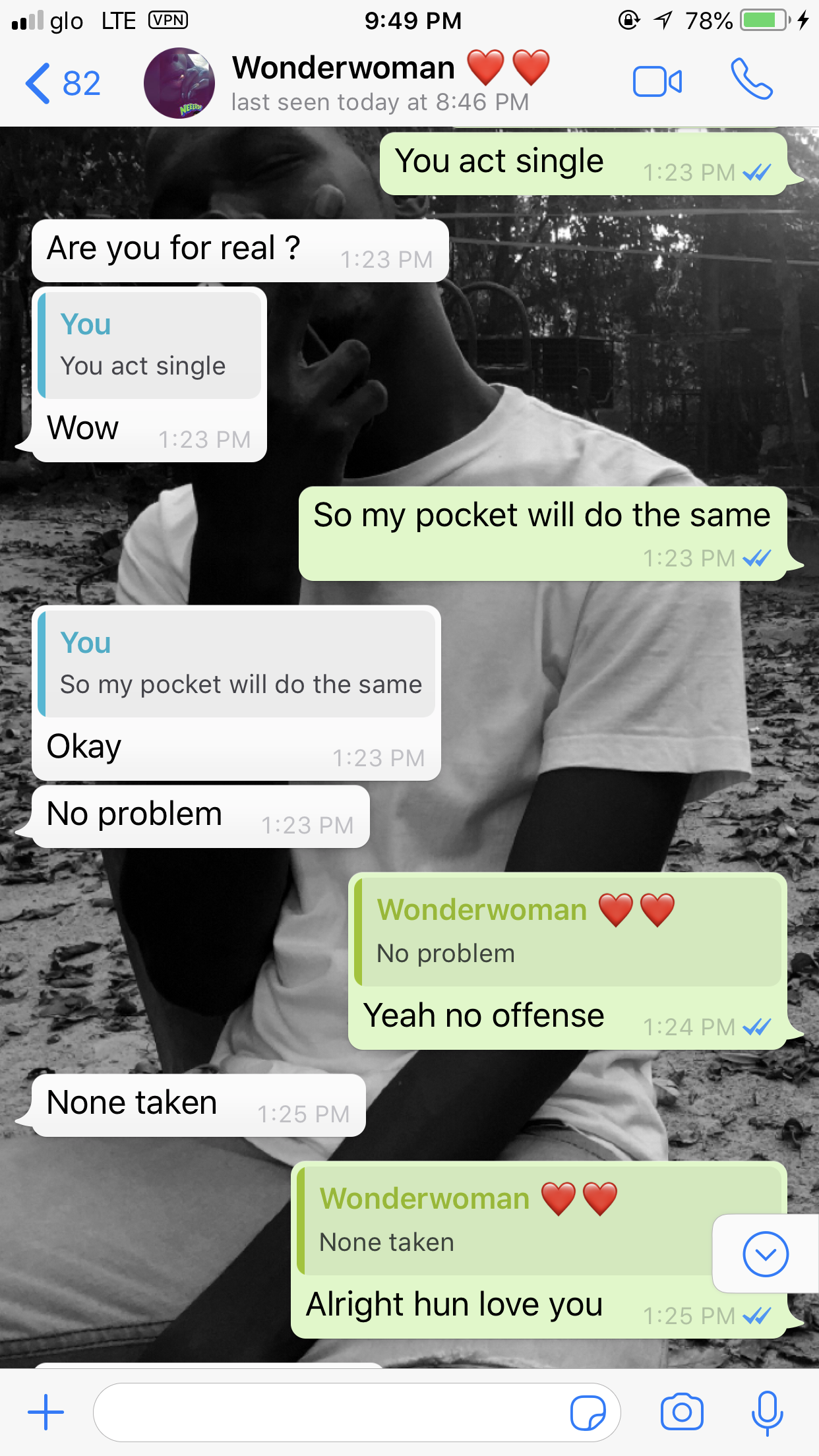Image resolution: width=819 pixels, height=1456 pixels.
Task: Open Wonderwoman contact info from the header
Action: coord(389,83)
